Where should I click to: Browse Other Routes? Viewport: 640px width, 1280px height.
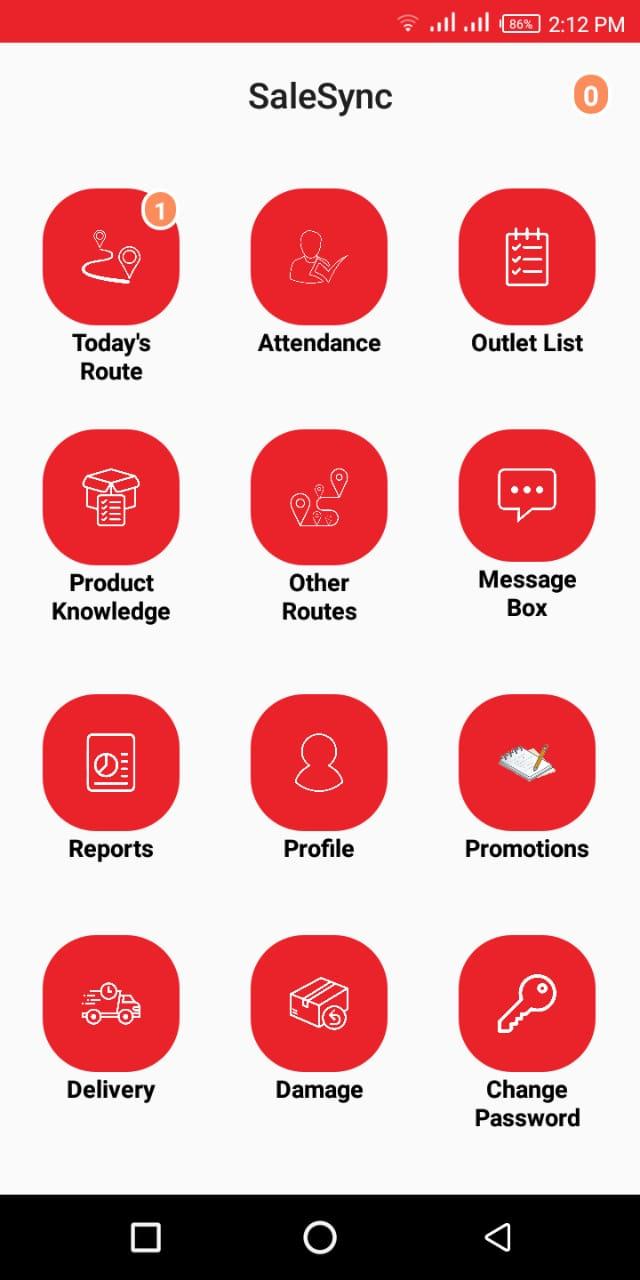[x=319, y=497]
